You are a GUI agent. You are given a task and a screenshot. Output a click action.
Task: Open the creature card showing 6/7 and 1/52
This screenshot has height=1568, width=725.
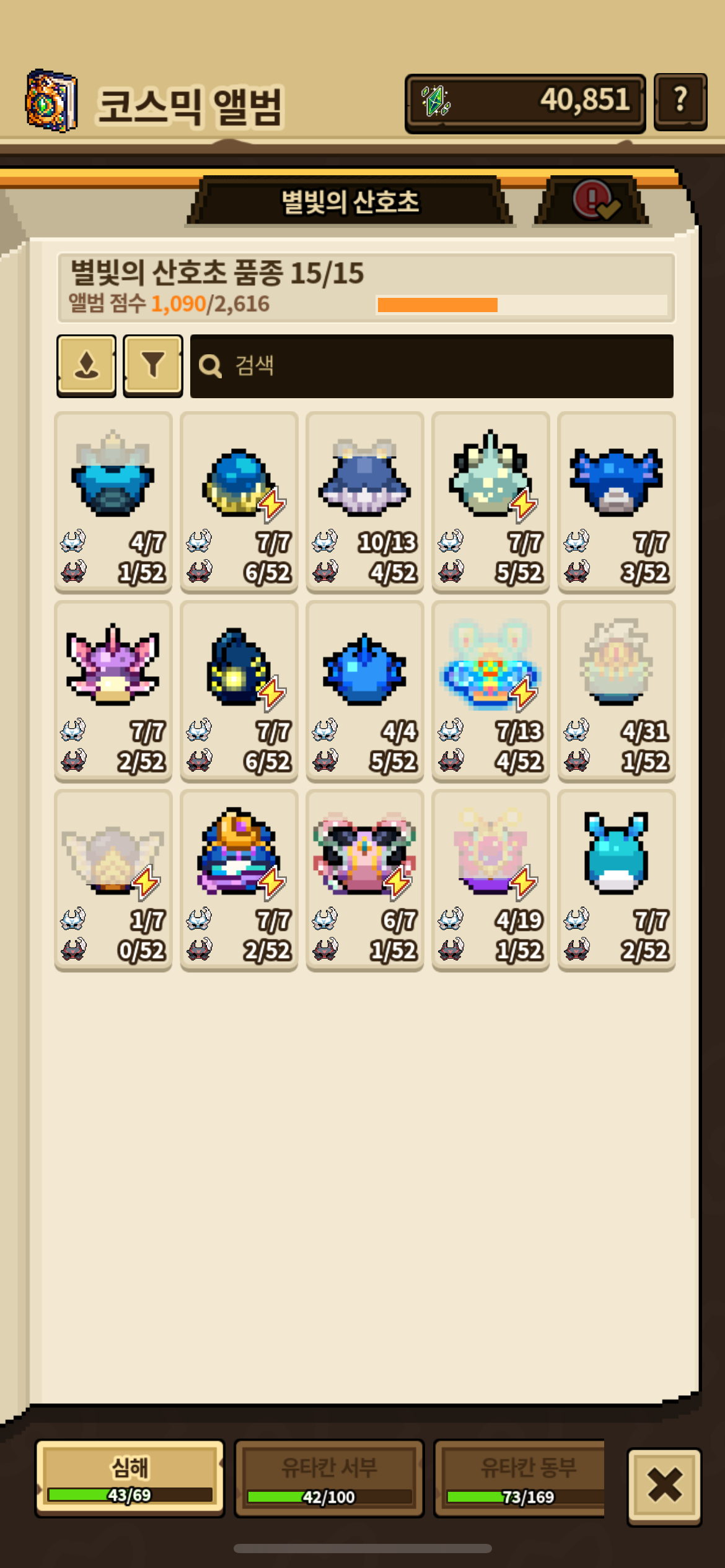pos(365,879)
